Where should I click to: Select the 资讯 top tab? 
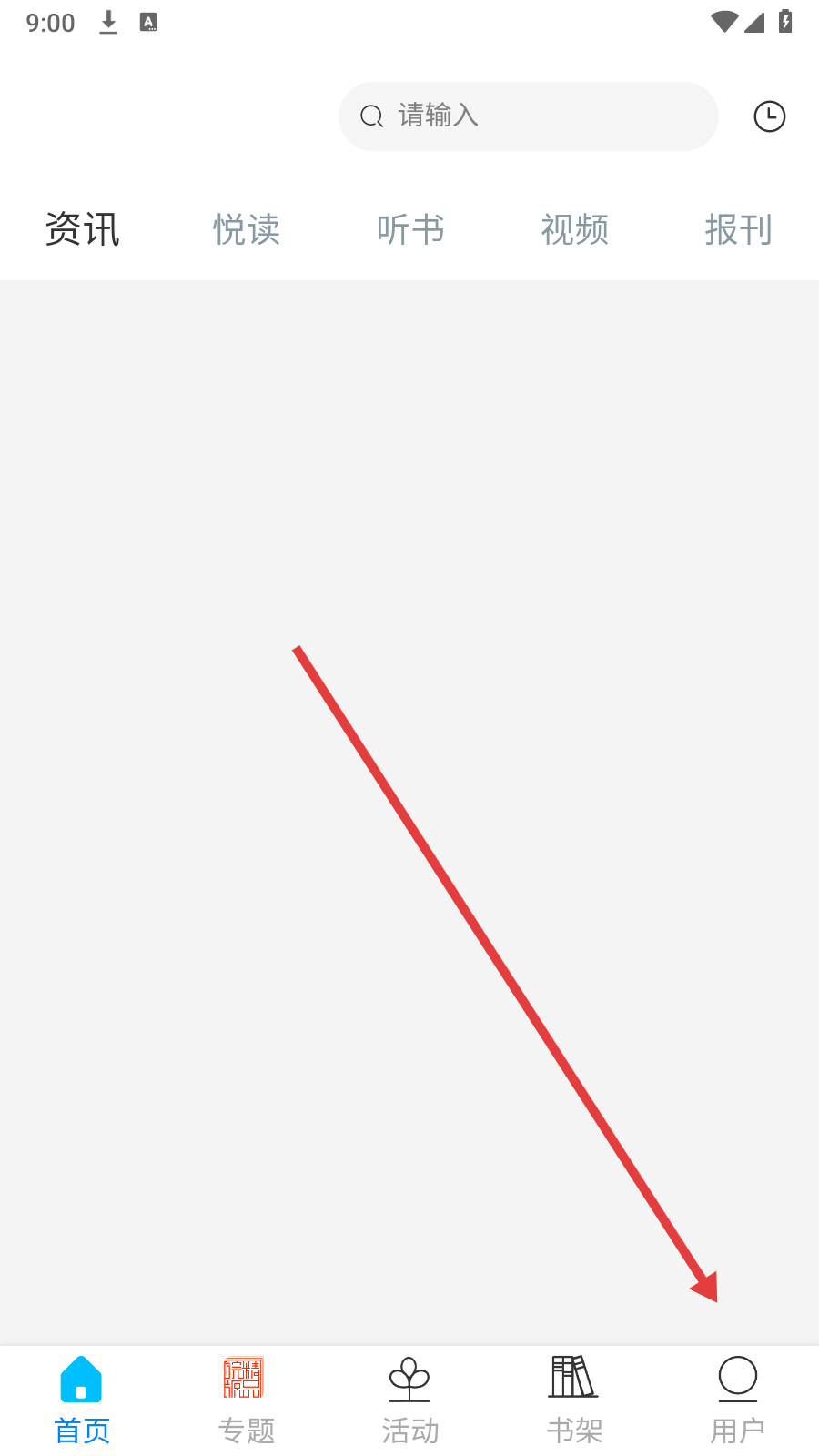tap(82, 229)
